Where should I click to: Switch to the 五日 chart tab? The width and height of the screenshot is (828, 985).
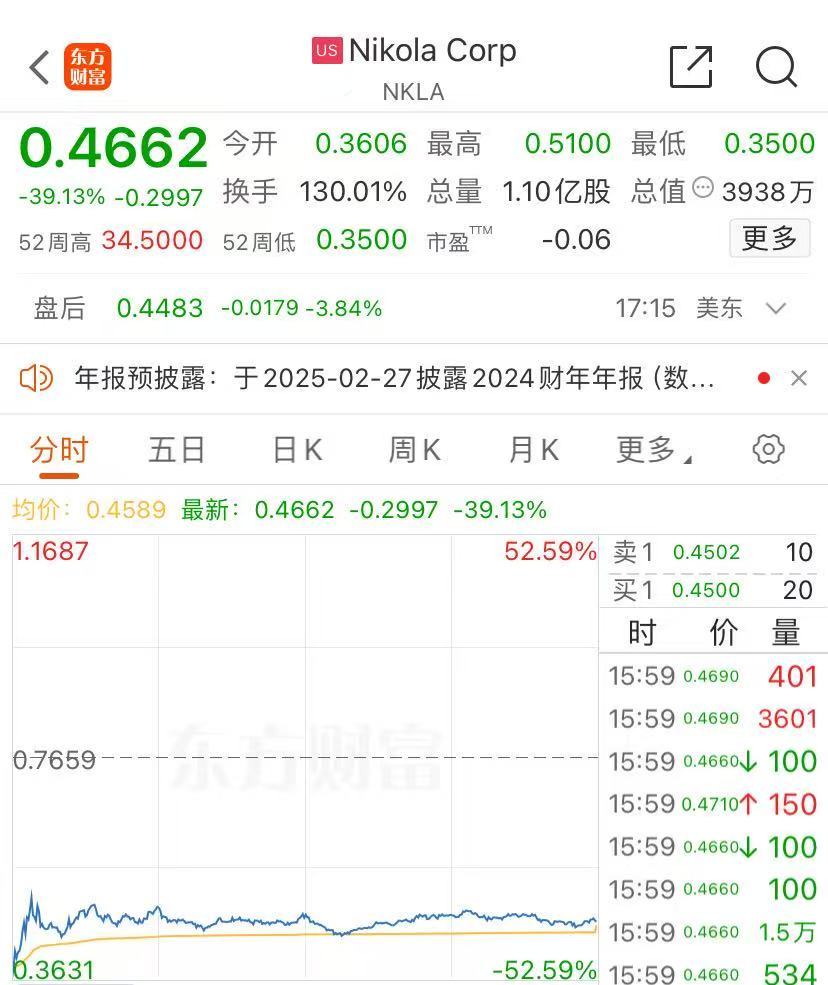coord(177,450)
